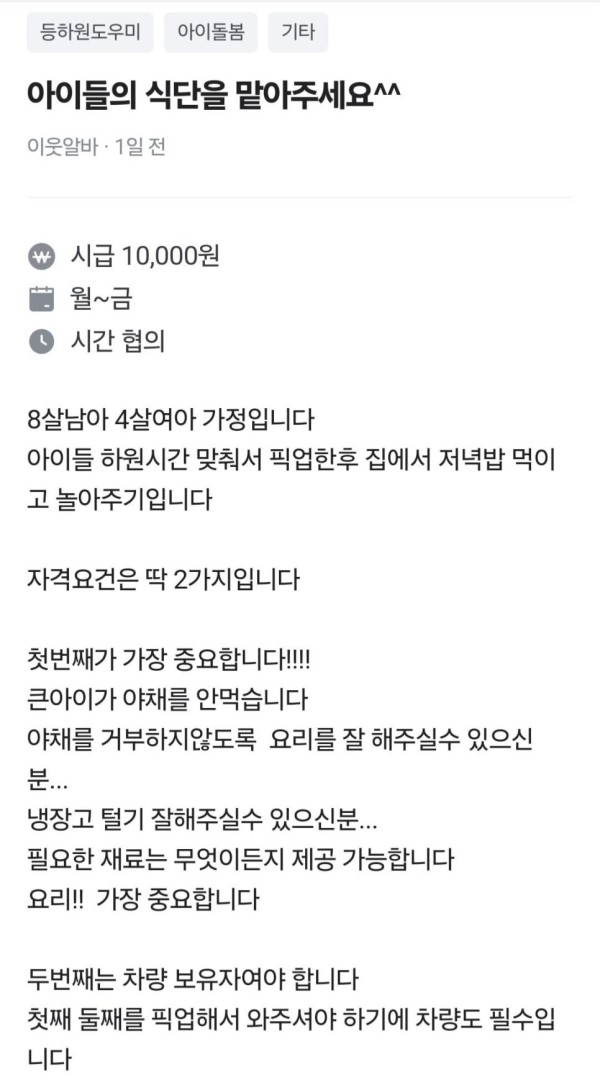The height and width of the screenshot is (1090, 600).
Task: Open the 기타 category chip
Action: point(298,33)
